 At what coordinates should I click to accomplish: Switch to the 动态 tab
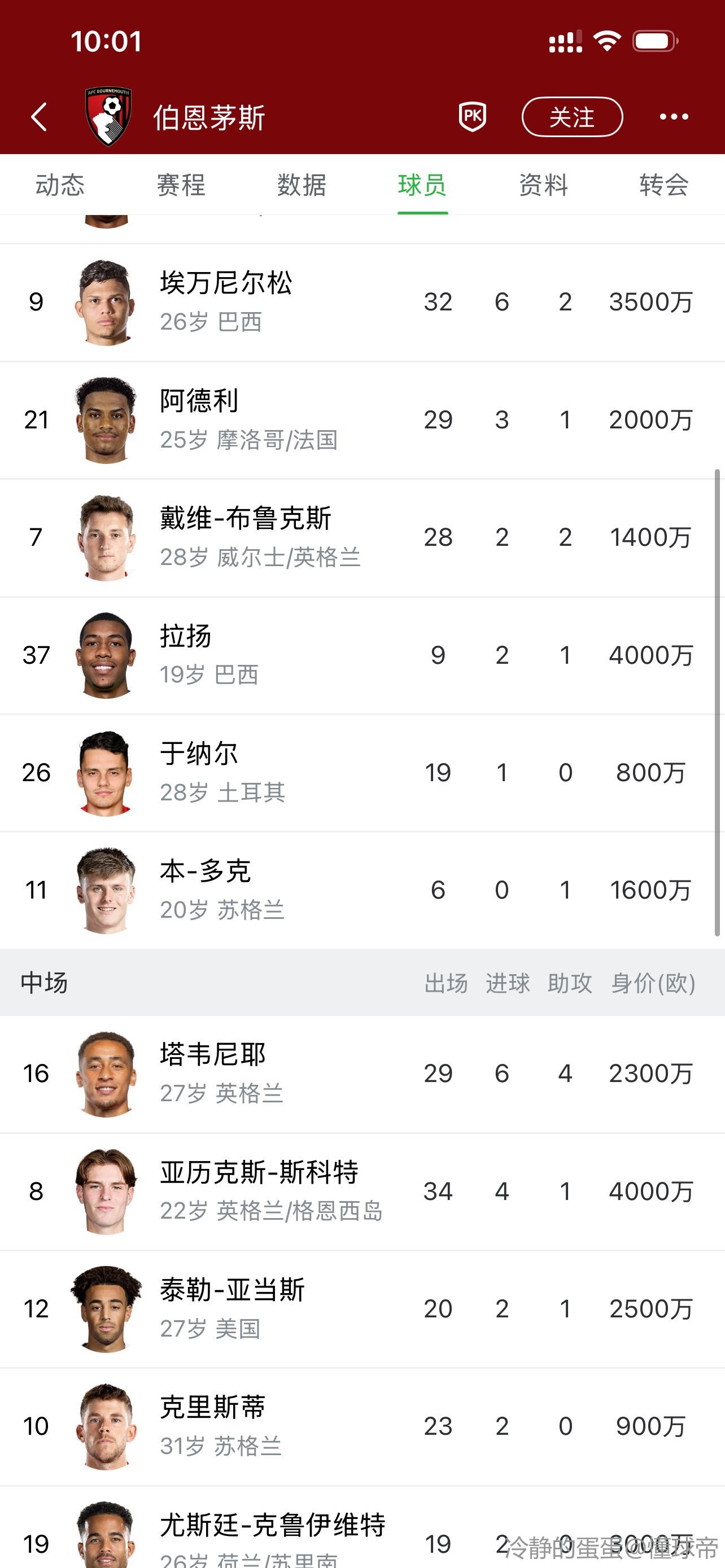pyautogui.click(x=60, y=185)
